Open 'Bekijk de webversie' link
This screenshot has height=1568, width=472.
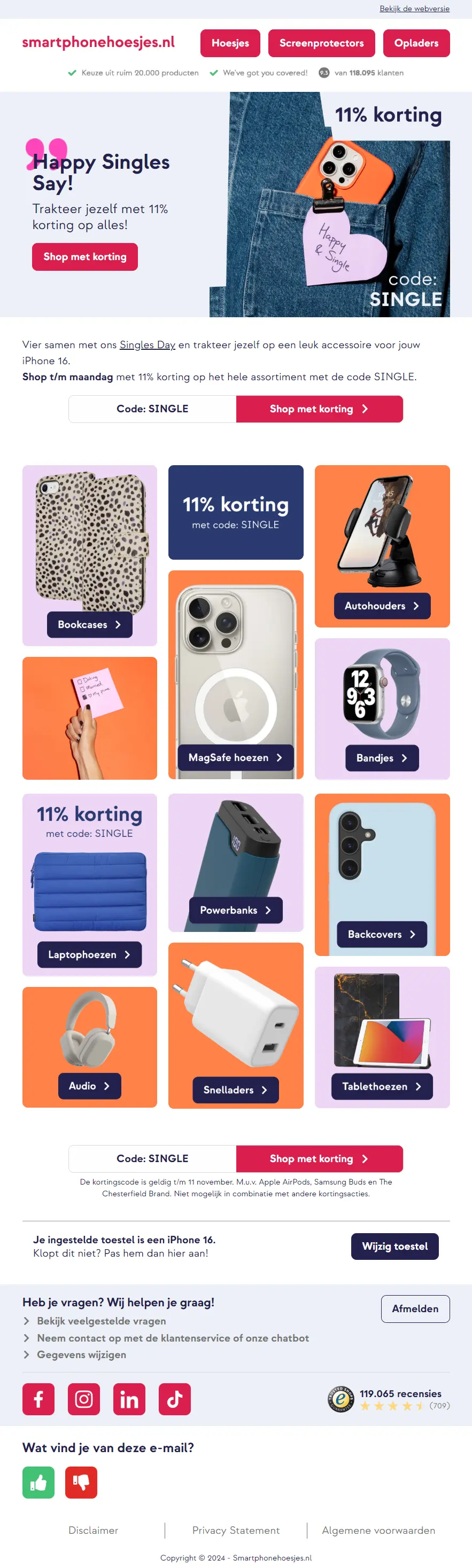(x=414, y=9)
